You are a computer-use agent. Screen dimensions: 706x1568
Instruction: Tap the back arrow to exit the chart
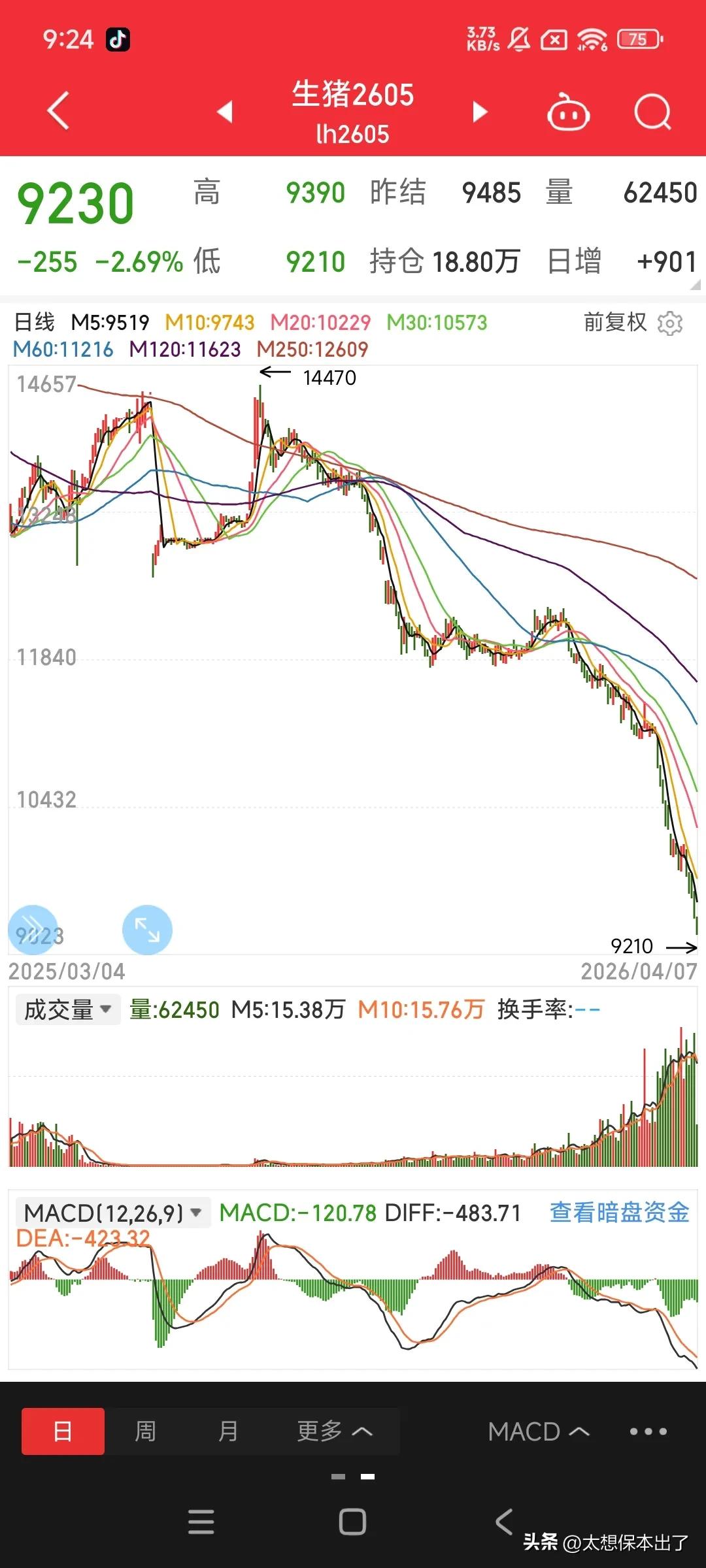(59, 111)
